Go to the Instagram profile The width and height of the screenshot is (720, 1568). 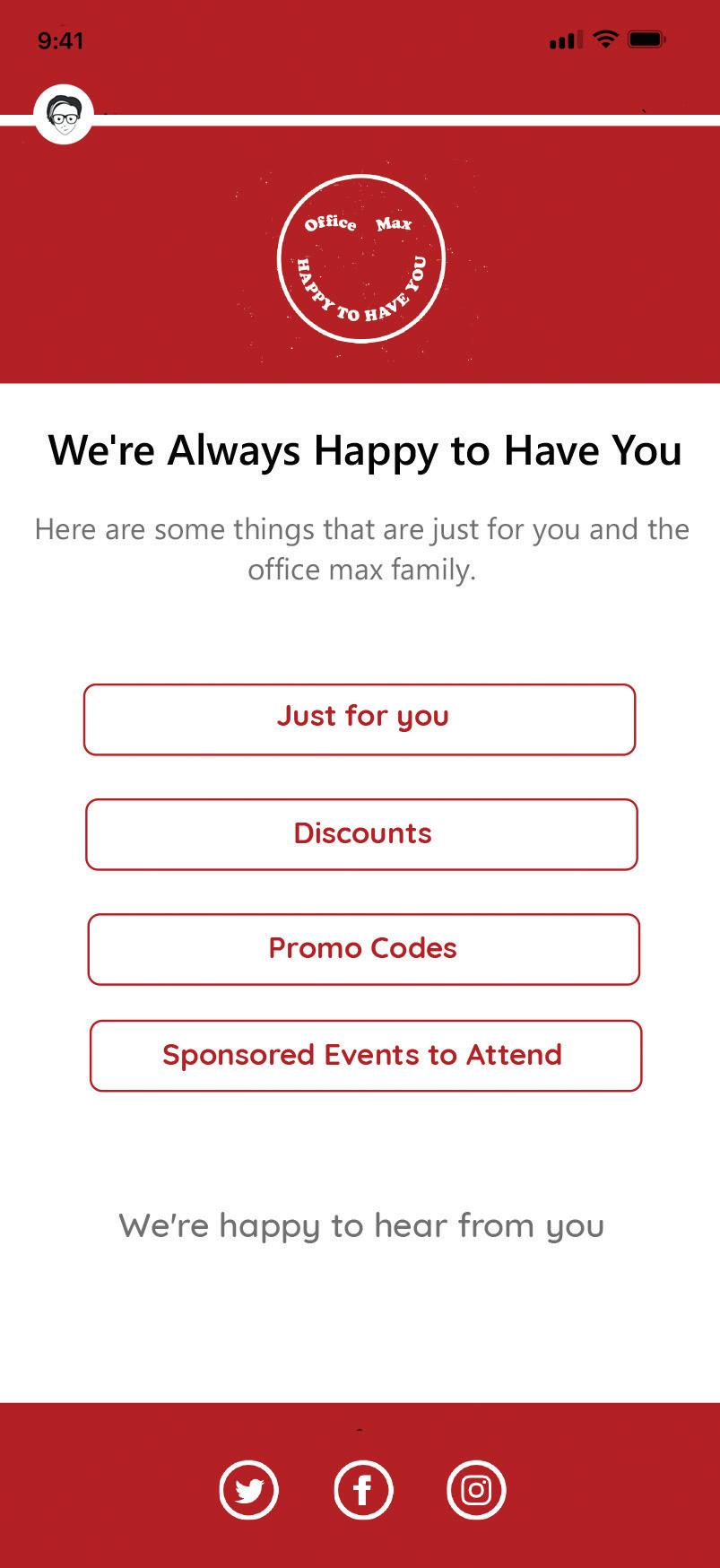[x=476, y=1490]
